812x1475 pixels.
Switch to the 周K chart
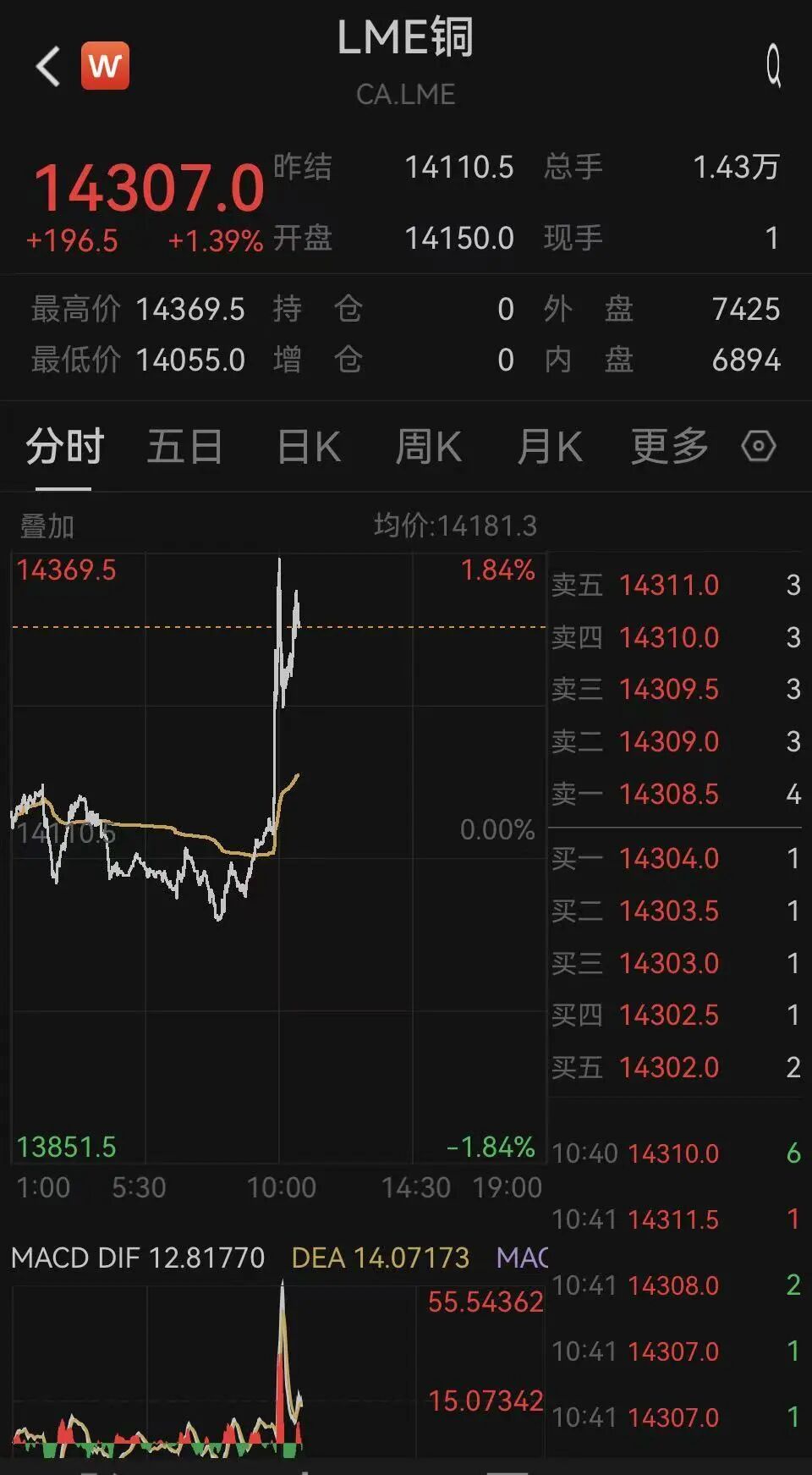tap(429, 447)
